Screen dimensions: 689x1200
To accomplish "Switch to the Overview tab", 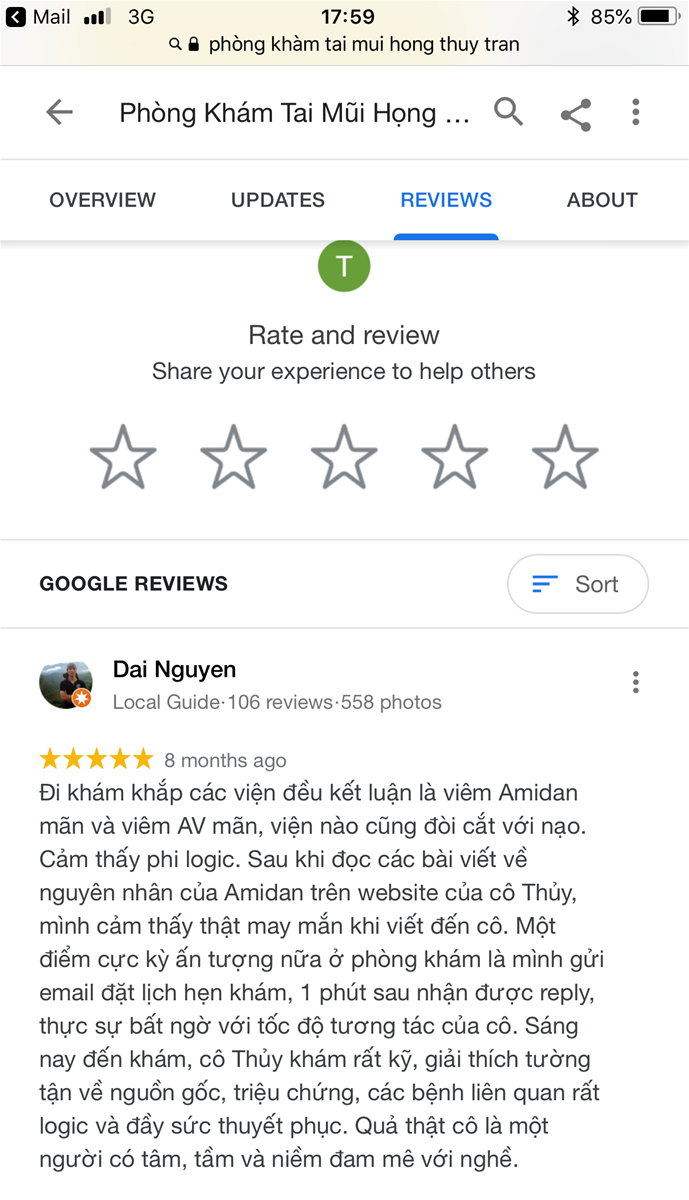I will pyautogui.click(x=102, y=200).
